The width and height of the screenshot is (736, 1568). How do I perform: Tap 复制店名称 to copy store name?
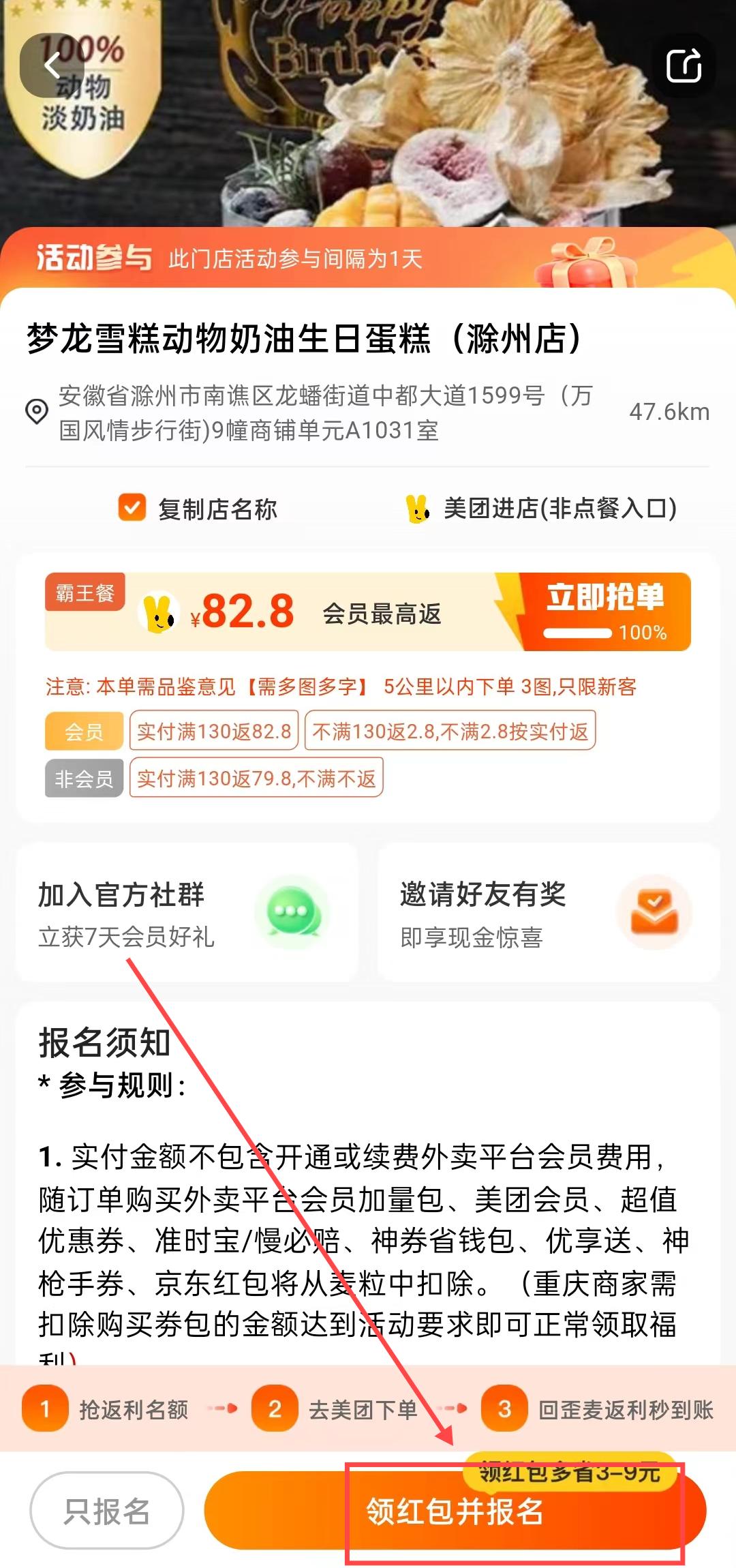click(x=198, y=509)
